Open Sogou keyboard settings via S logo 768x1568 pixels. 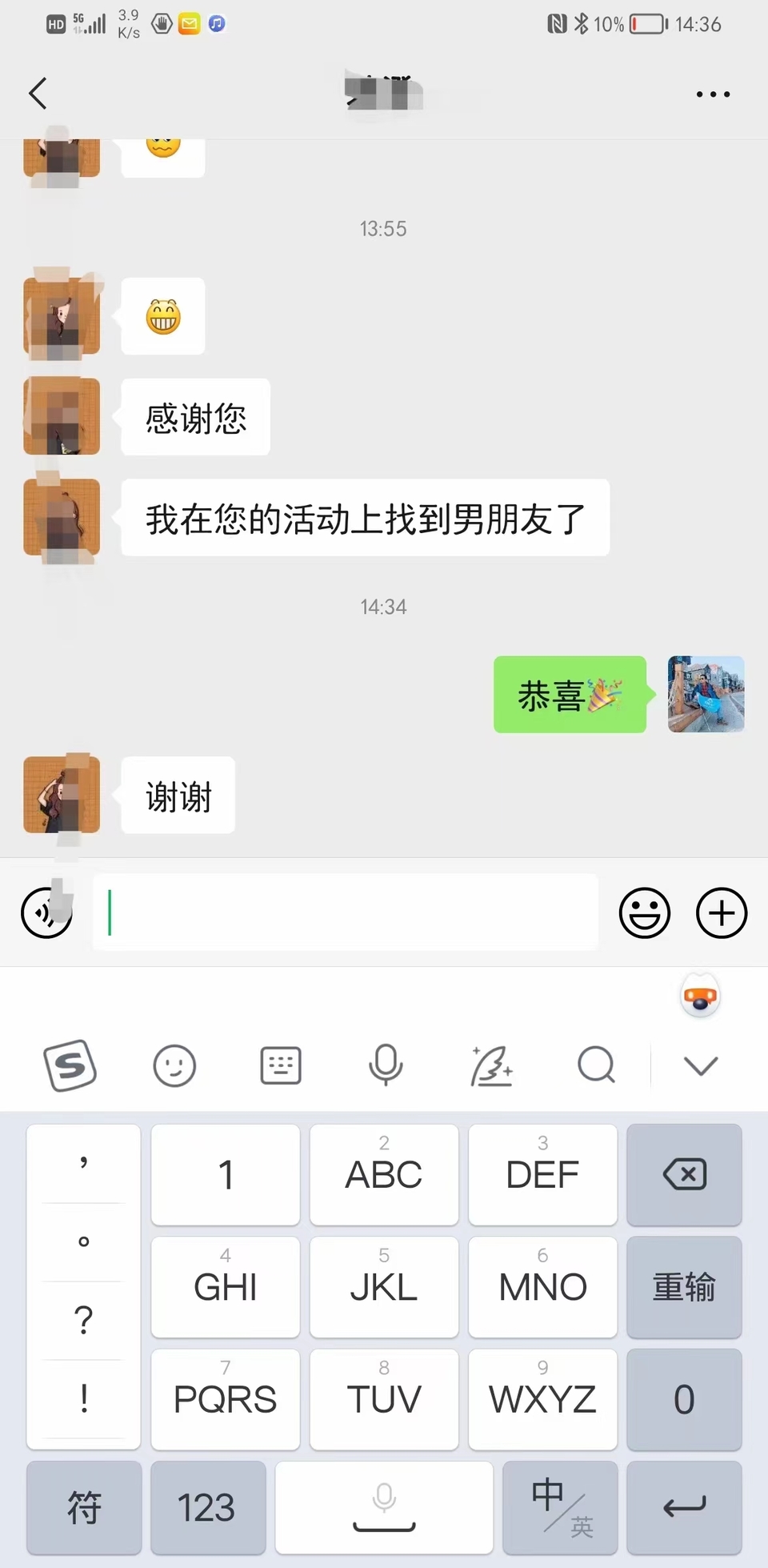[71, 1065]
